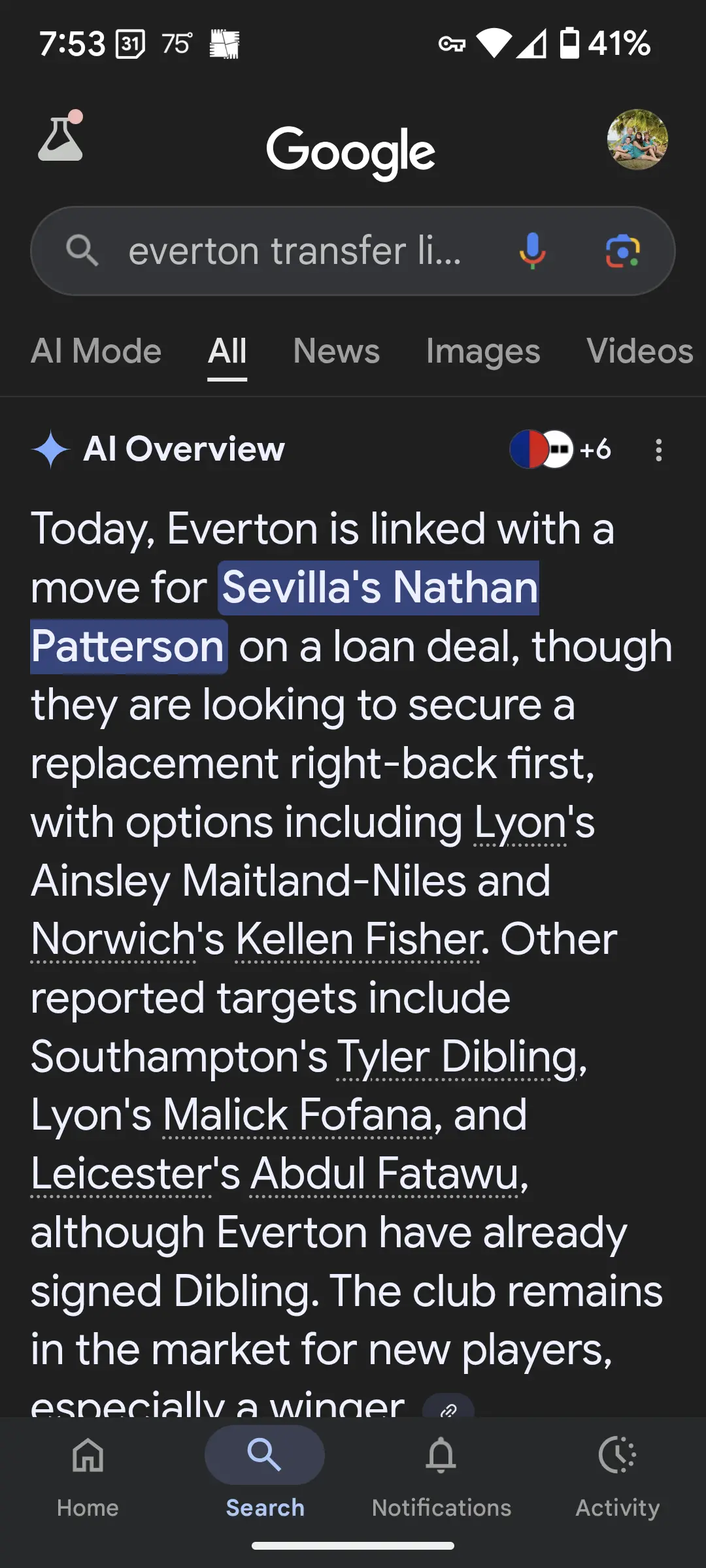Open the AI Overview overflow menu
Screen dimensions: 706x1568
pos(658,450)
